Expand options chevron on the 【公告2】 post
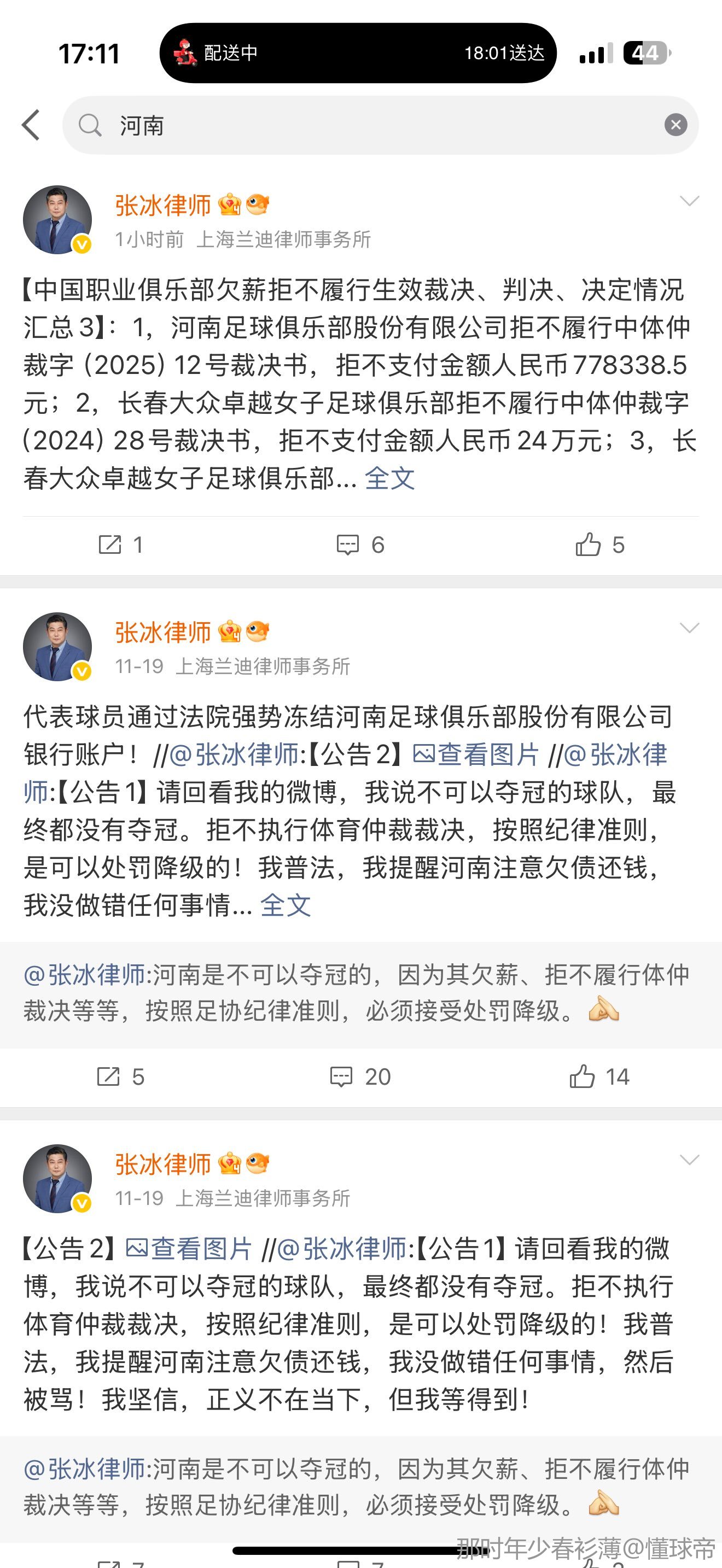 (x=689, y=1160)
